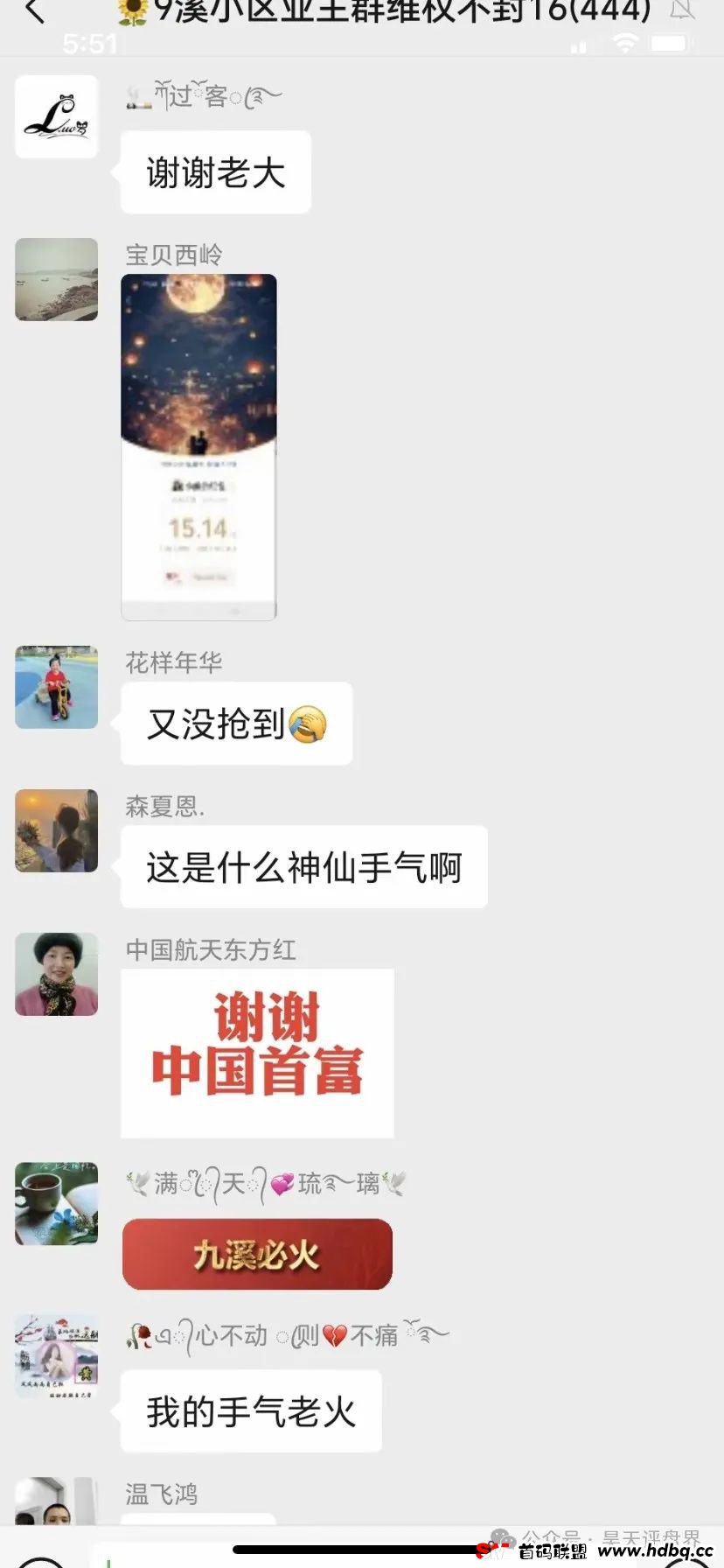This screenshot has width=724, height=1568.
Task: Open the image sent by 宝贝西岭
Action: point(198,446)
